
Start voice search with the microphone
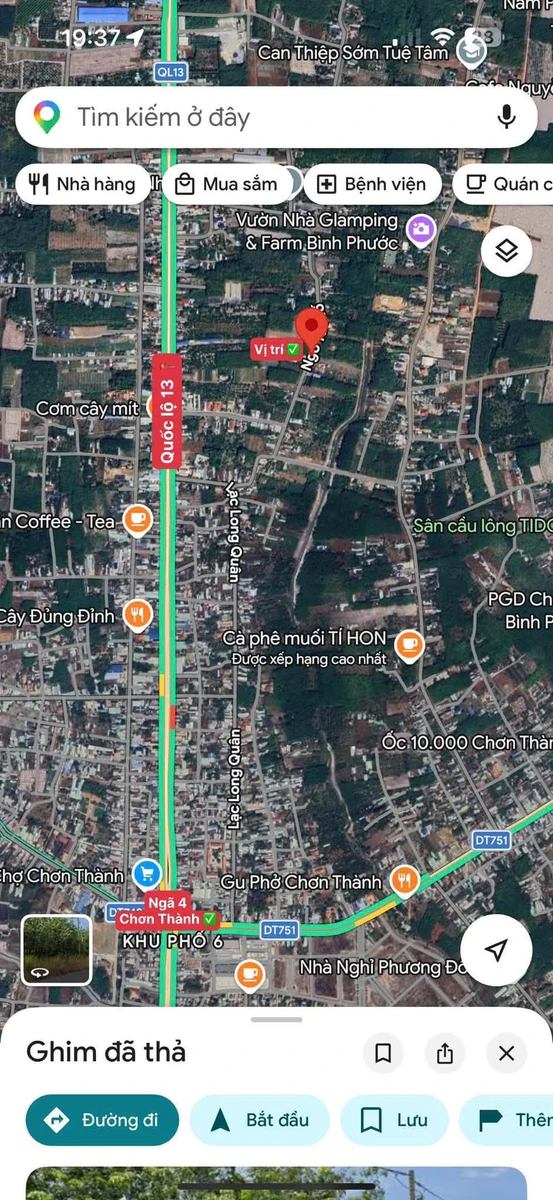click(x=506, y=118)
